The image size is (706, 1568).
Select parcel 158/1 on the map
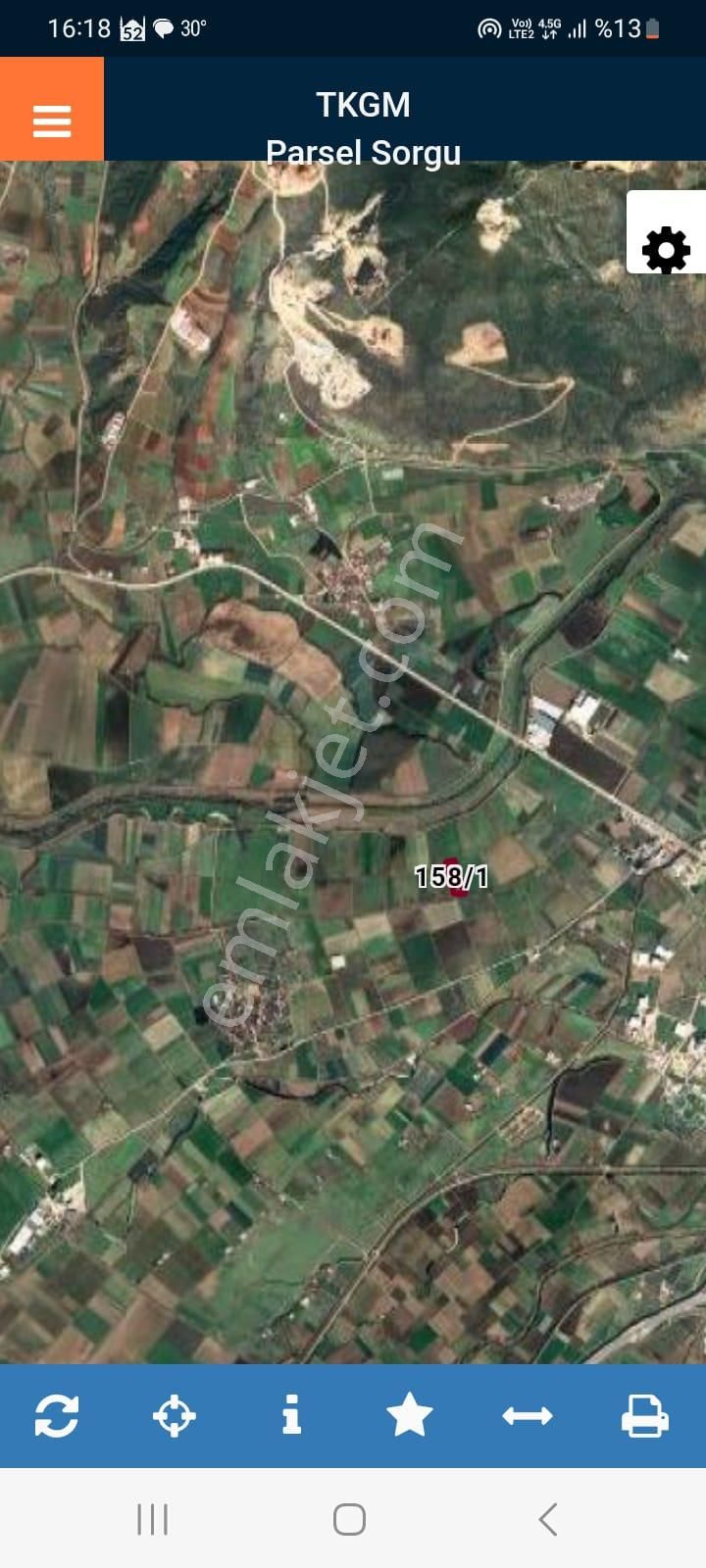click(x=453, y=876)
